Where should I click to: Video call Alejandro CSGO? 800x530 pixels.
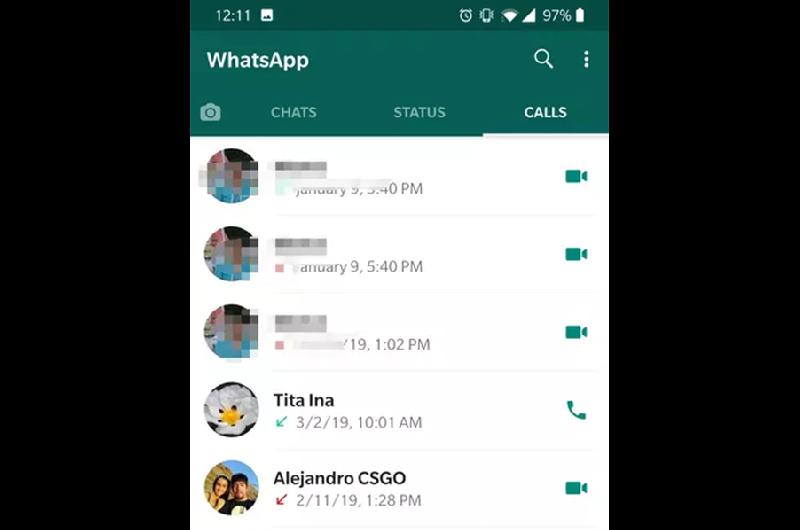pos(575,488)
